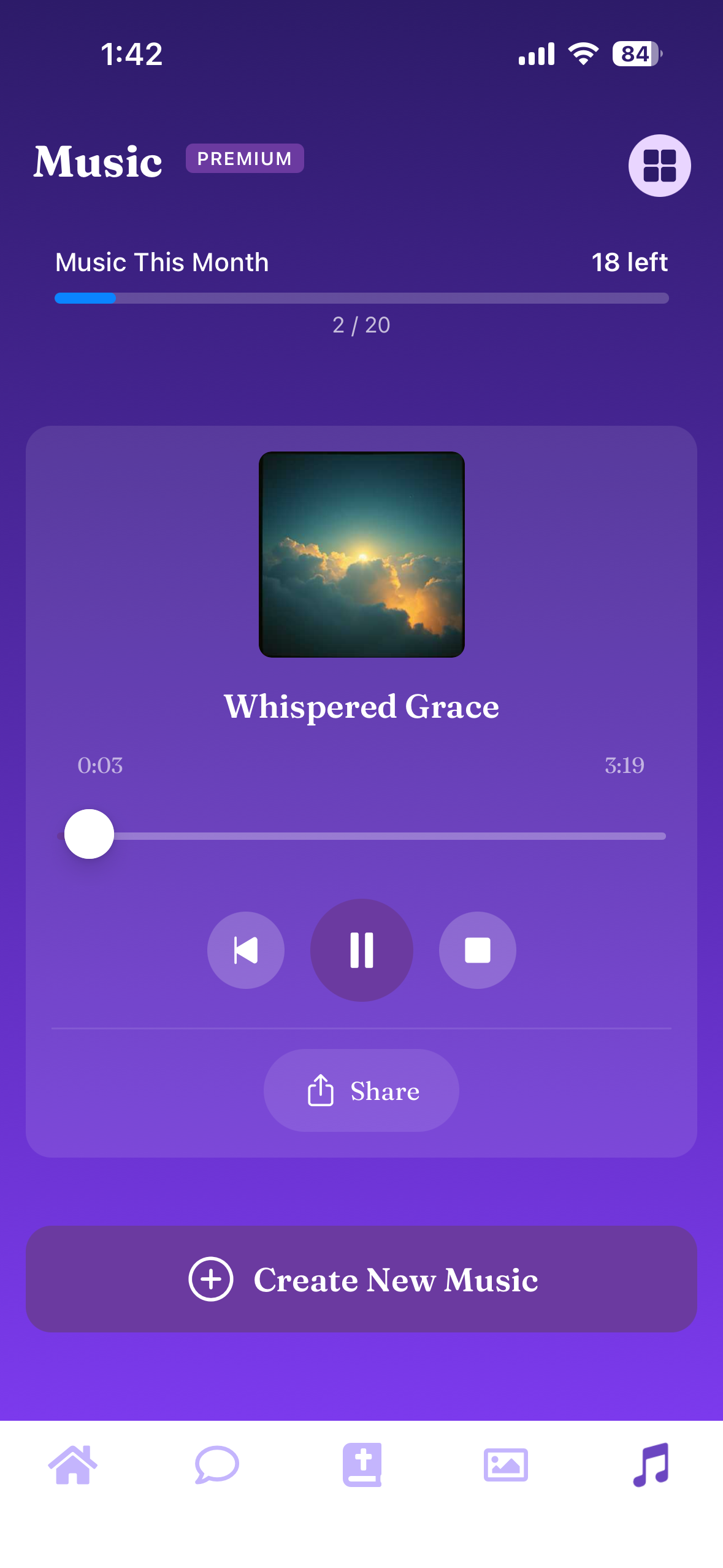Open the images icon in bottom navigation

pos(506,1464)
